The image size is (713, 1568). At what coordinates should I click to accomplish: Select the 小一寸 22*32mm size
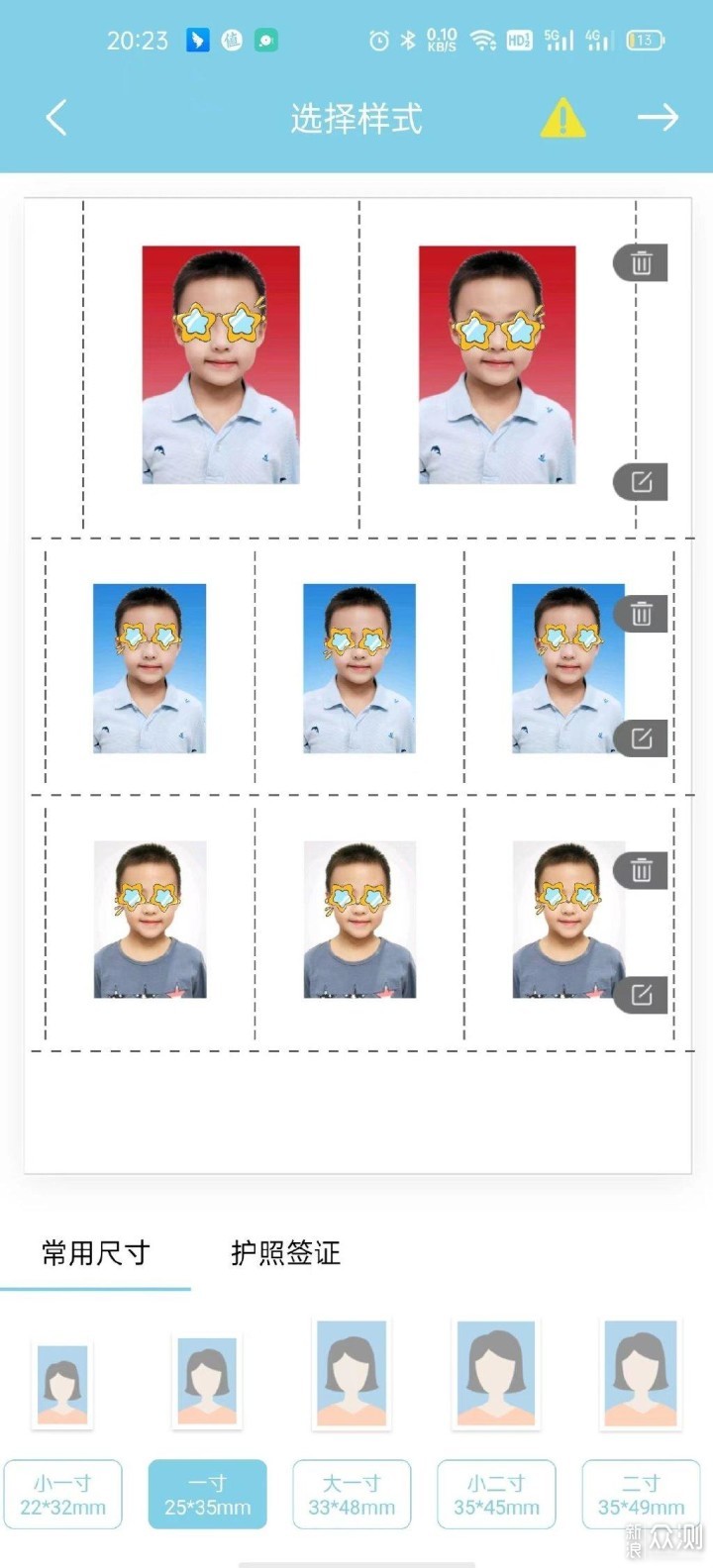coord(62,1495)
